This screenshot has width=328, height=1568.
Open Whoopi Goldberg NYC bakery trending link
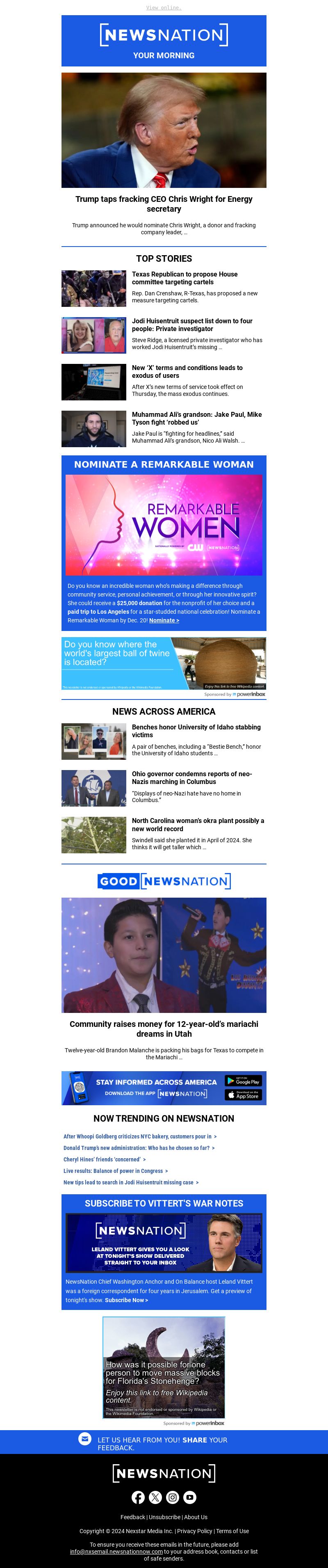[x=139, y=1136]
